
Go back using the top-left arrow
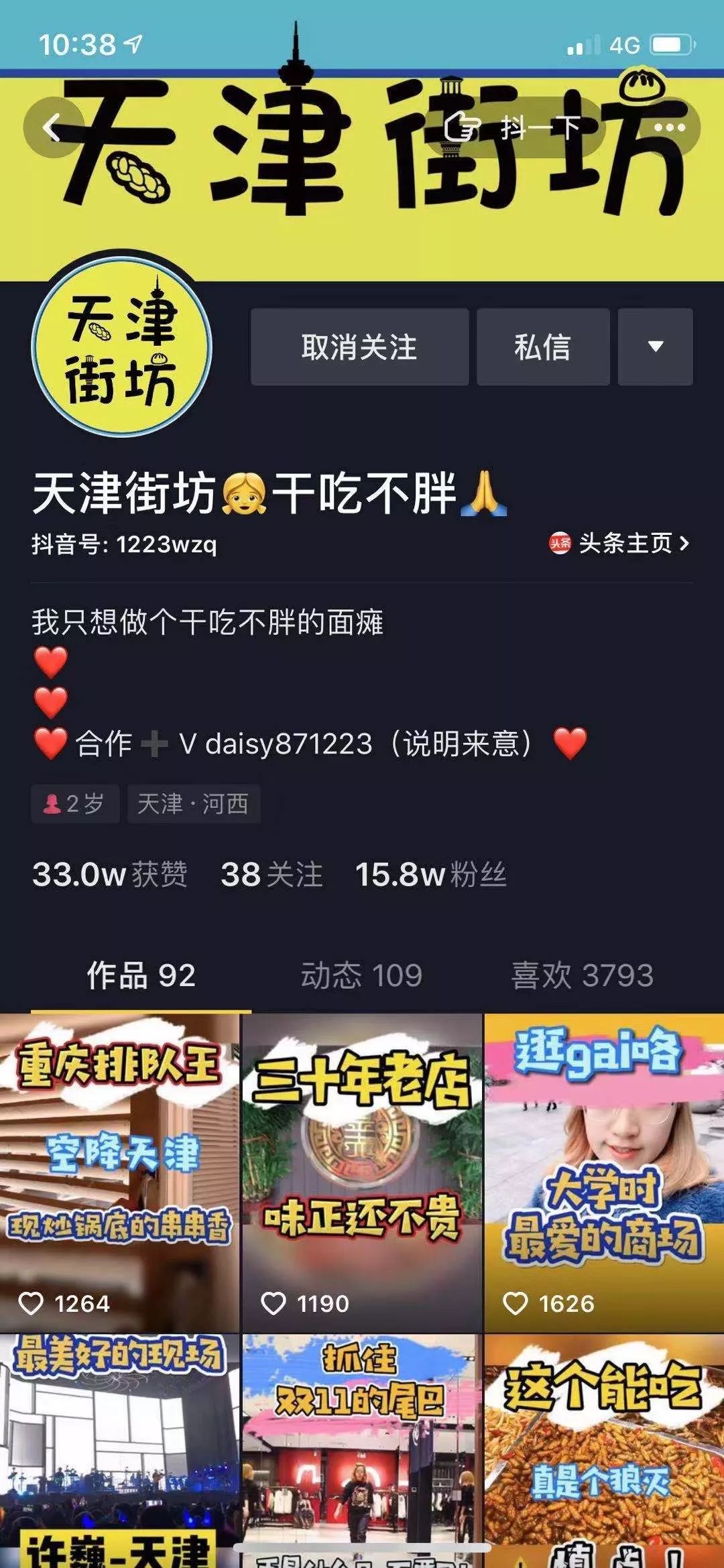point(52,127)
